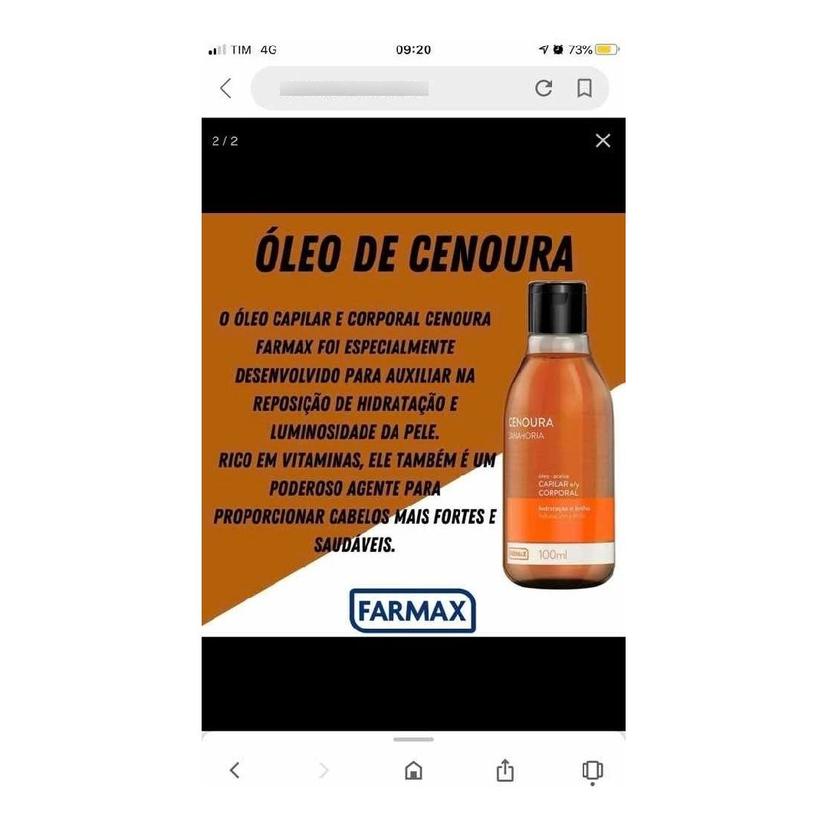Reload the current page
Image resolution: width=828 pixels, height=828 pixels.
tap(543, 88)
